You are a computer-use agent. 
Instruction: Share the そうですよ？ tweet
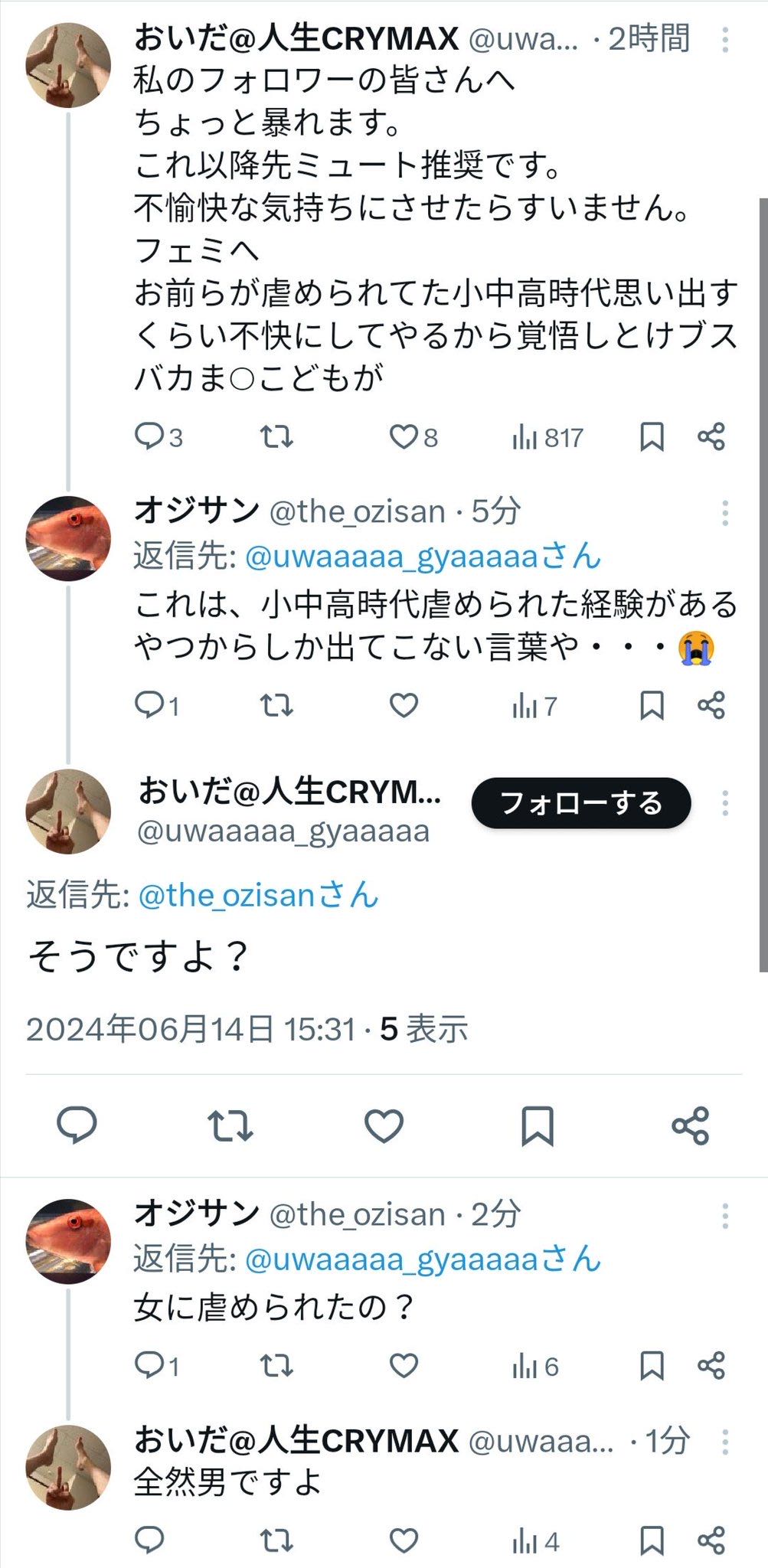(x=690, y=1126)
